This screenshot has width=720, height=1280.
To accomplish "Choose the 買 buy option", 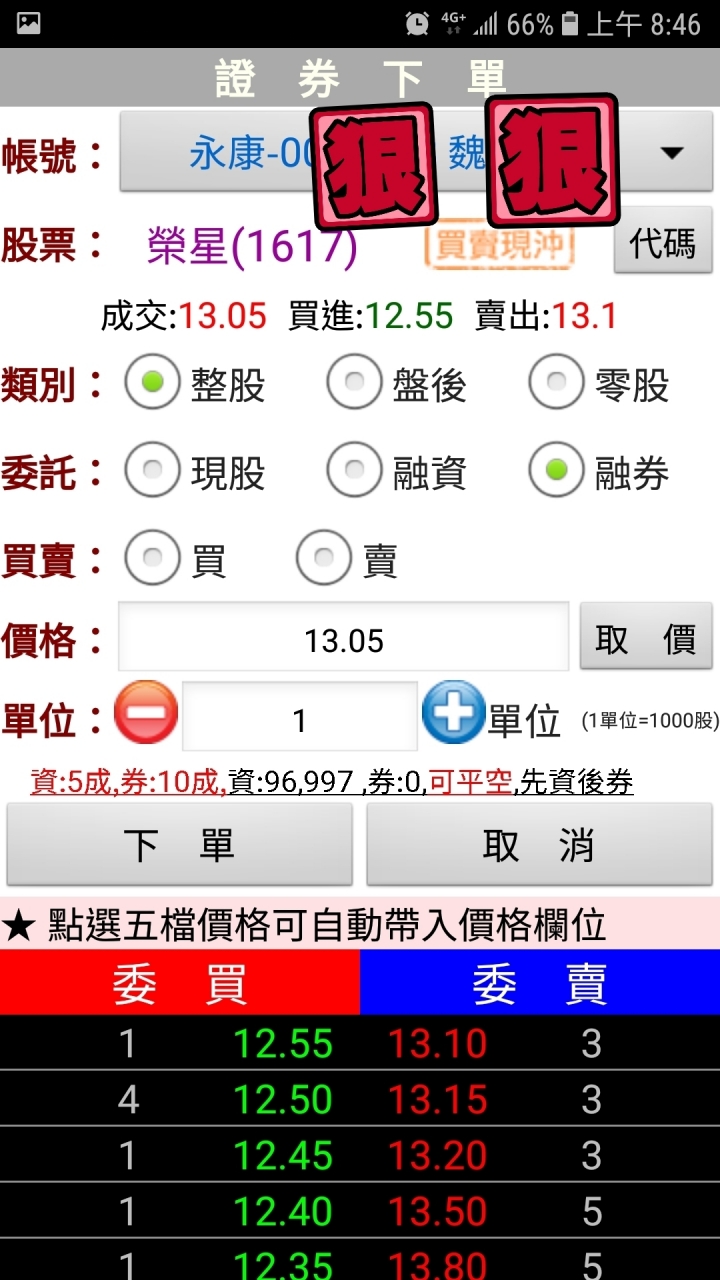I will (x=153, y=560).
